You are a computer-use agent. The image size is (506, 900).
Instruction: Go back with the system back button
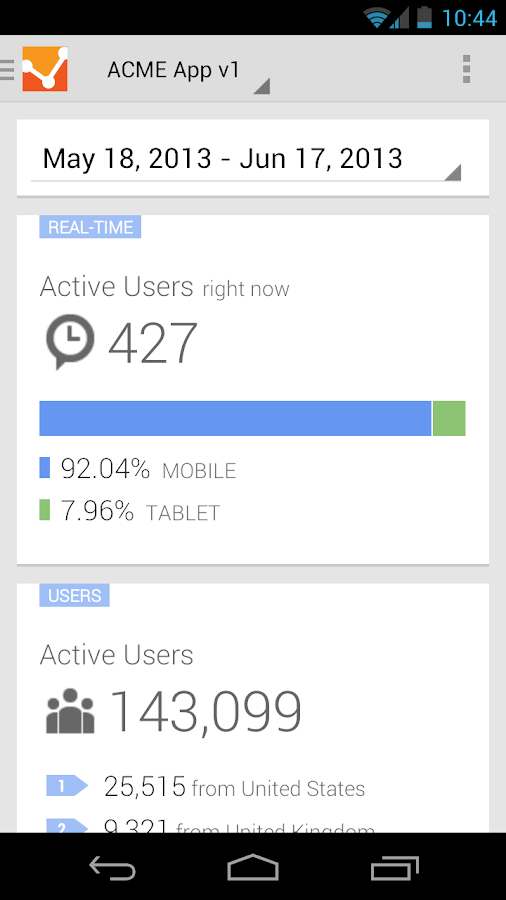coord(112,867)
